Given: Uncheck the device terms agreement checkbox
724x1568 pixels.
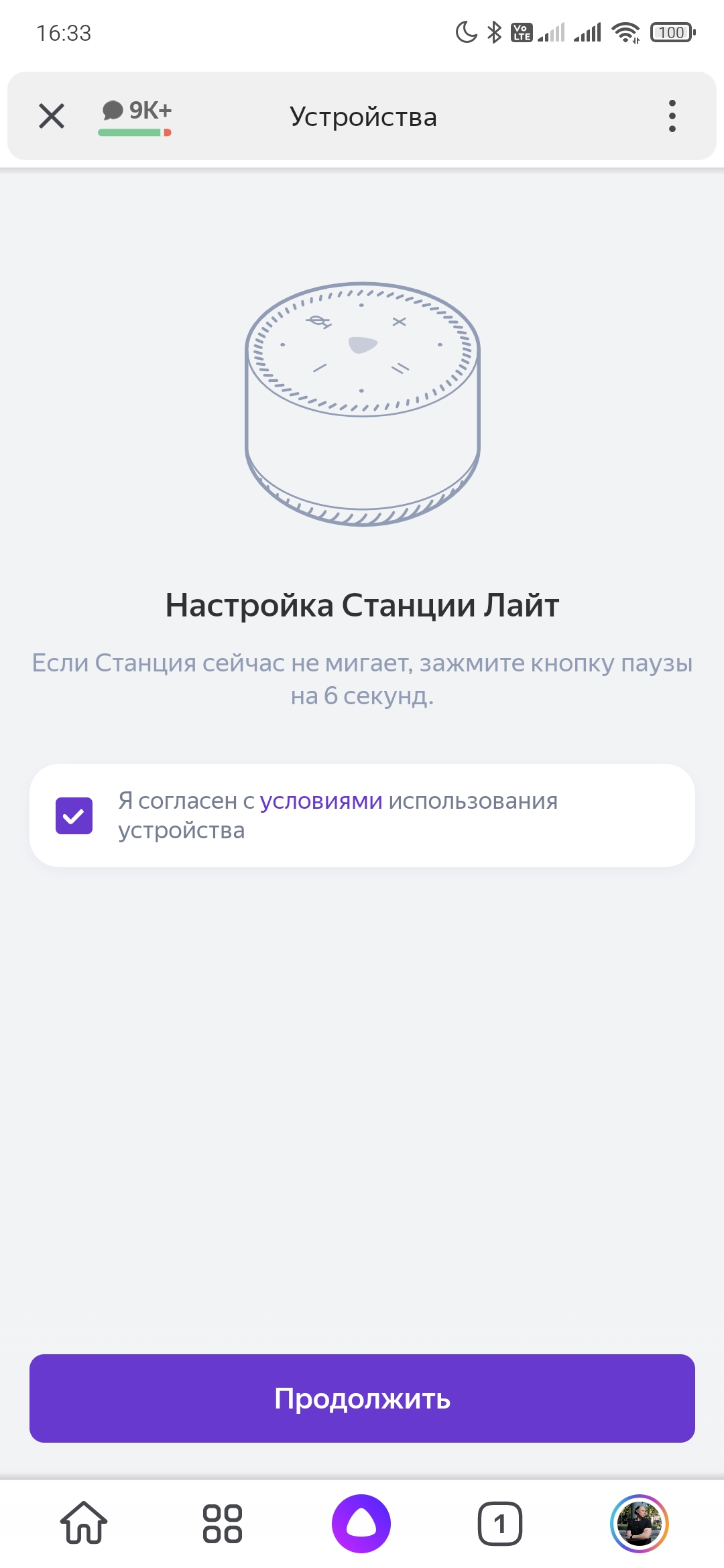Looking at the screenshot, I should click(74, 815).
